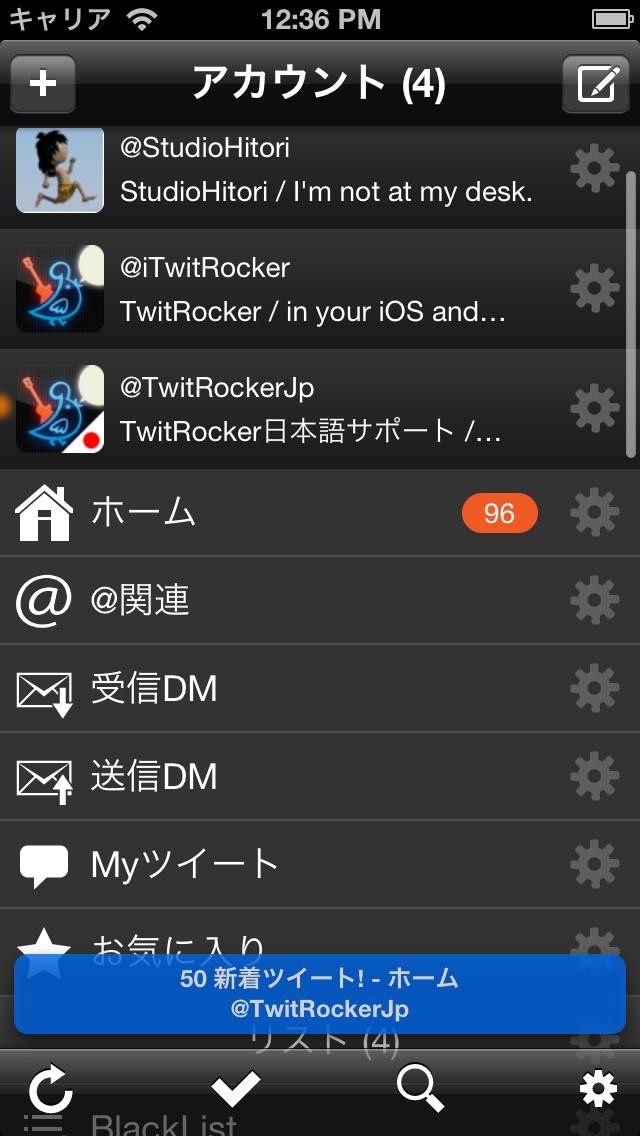This screenshot has height=1136, width=640.
Task: Tap the gear icon beside 送信DM
Action: tap(594, 777)
